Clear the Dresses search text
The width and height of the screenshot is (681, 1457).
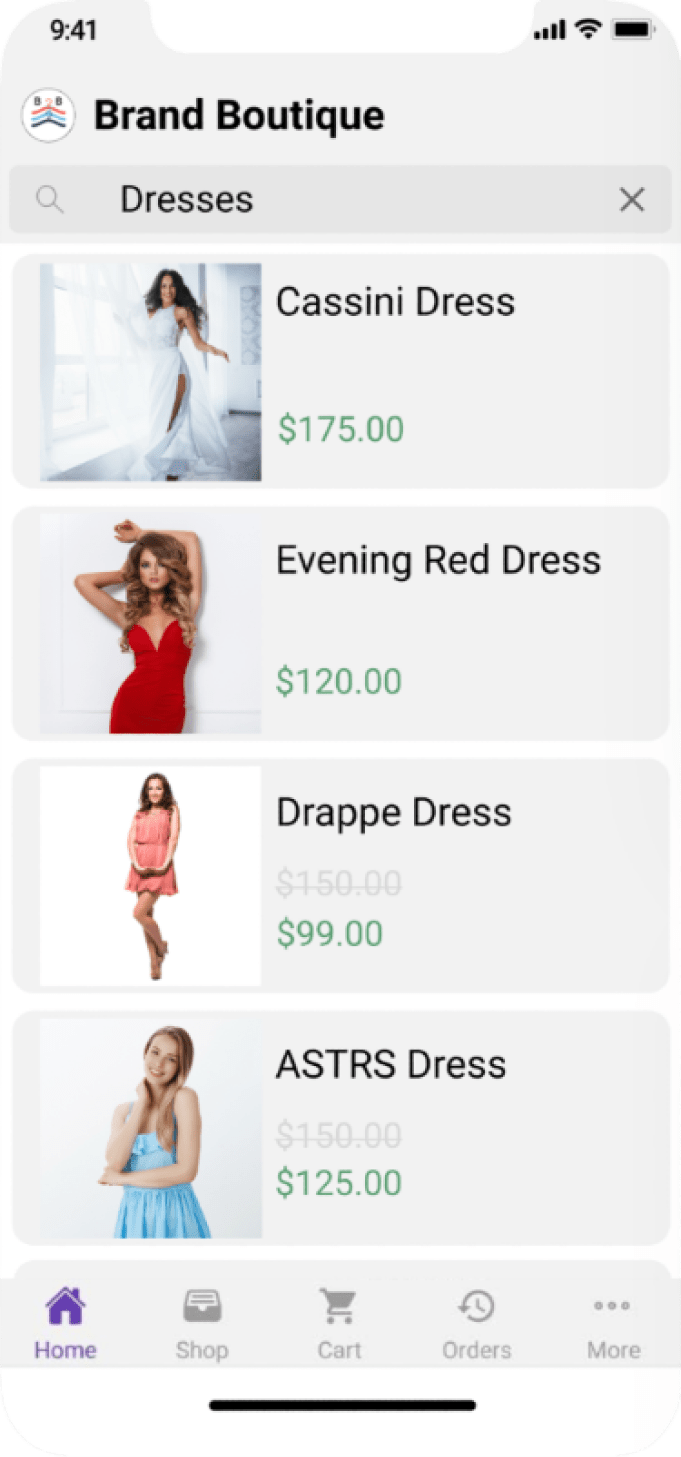click(x=631, y=200)
